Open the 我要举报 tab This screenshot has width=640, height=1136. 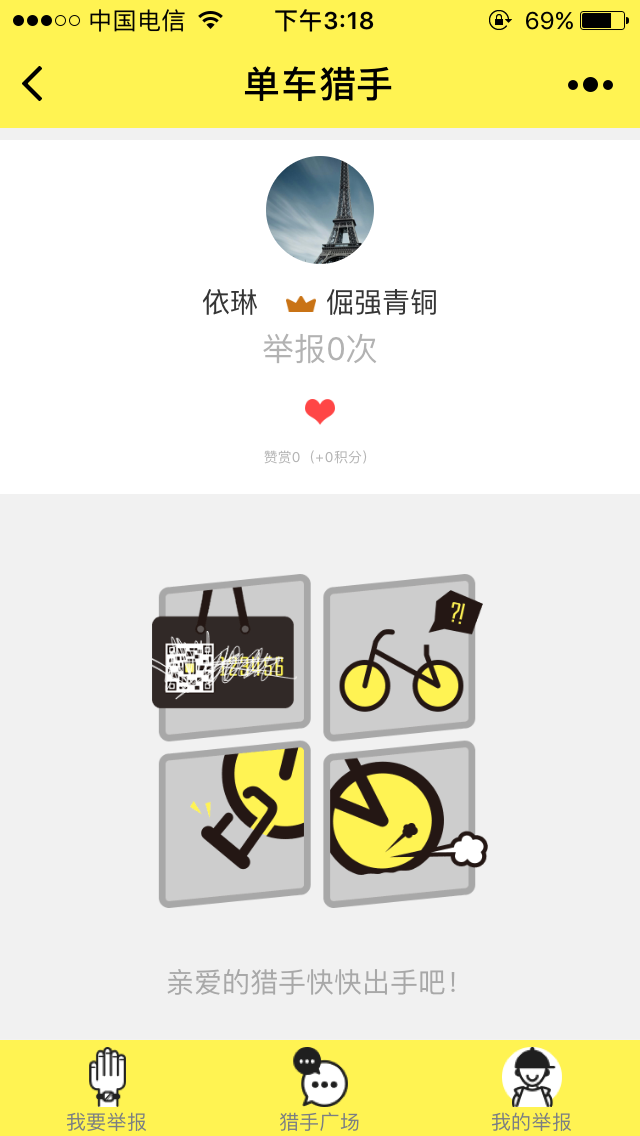[x=107, y=1089]
